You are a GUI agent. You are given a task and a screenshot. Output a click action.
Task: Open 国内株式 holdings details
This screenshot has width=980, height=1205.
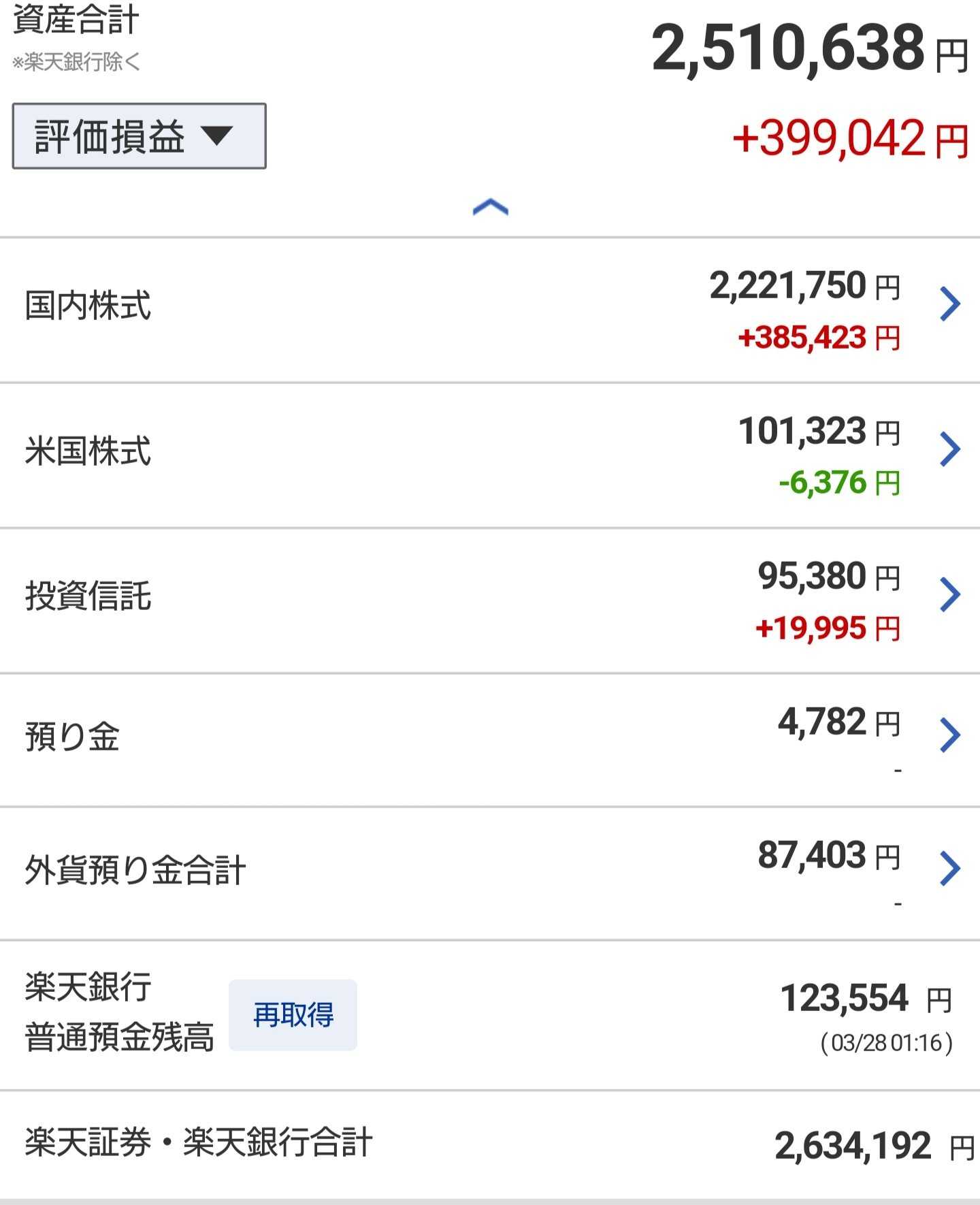point(949,304)
